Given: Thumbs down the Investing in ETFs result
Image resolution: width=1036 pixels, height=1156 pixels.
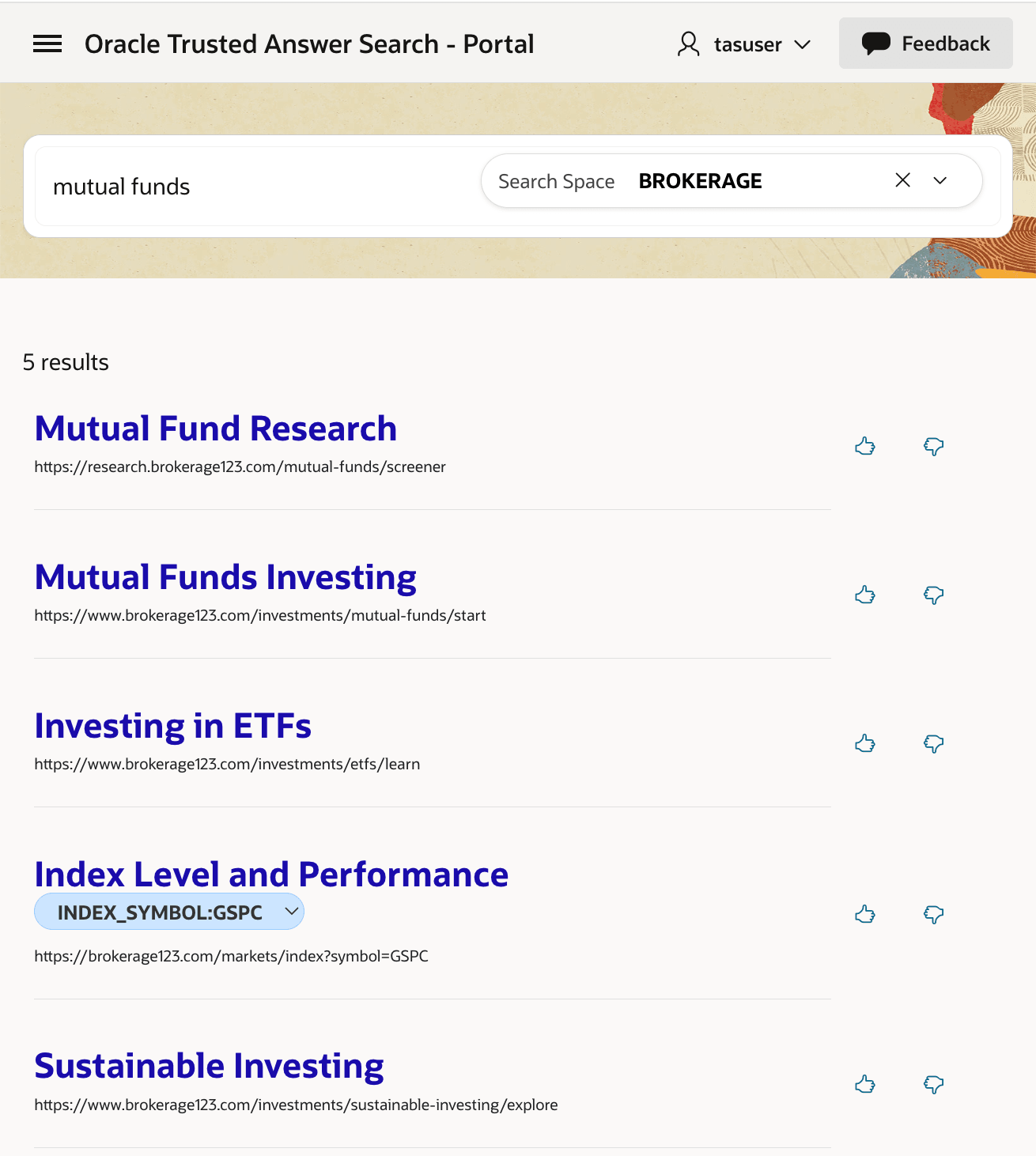Looking at the screenshot, I should [933, 743].
